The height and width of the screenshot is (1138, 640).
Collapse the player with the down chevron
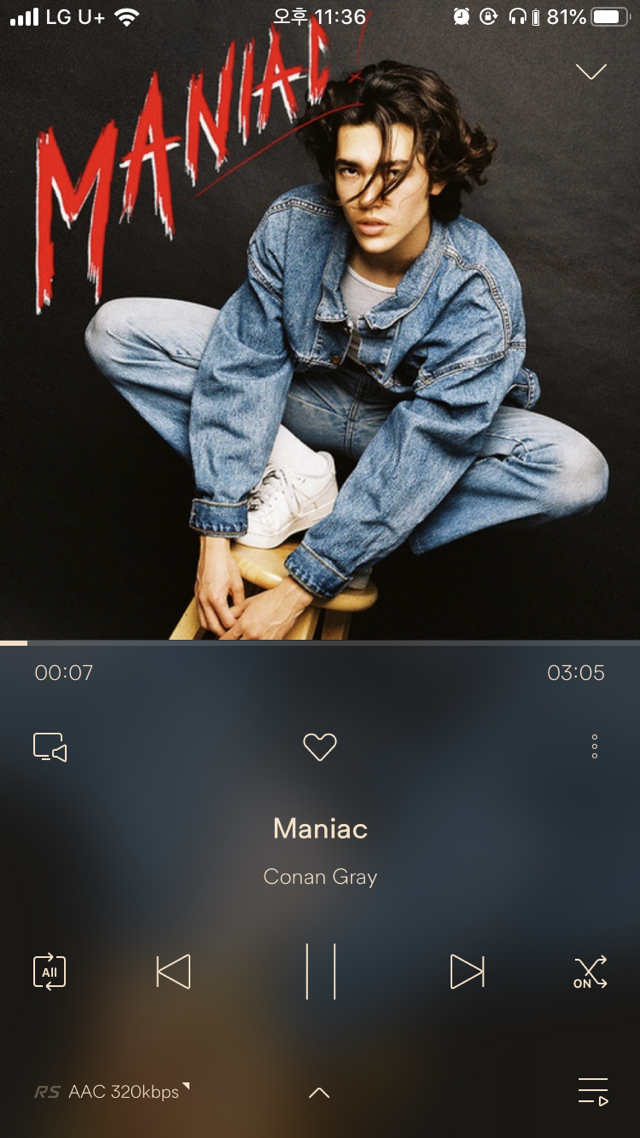[591, 71]
